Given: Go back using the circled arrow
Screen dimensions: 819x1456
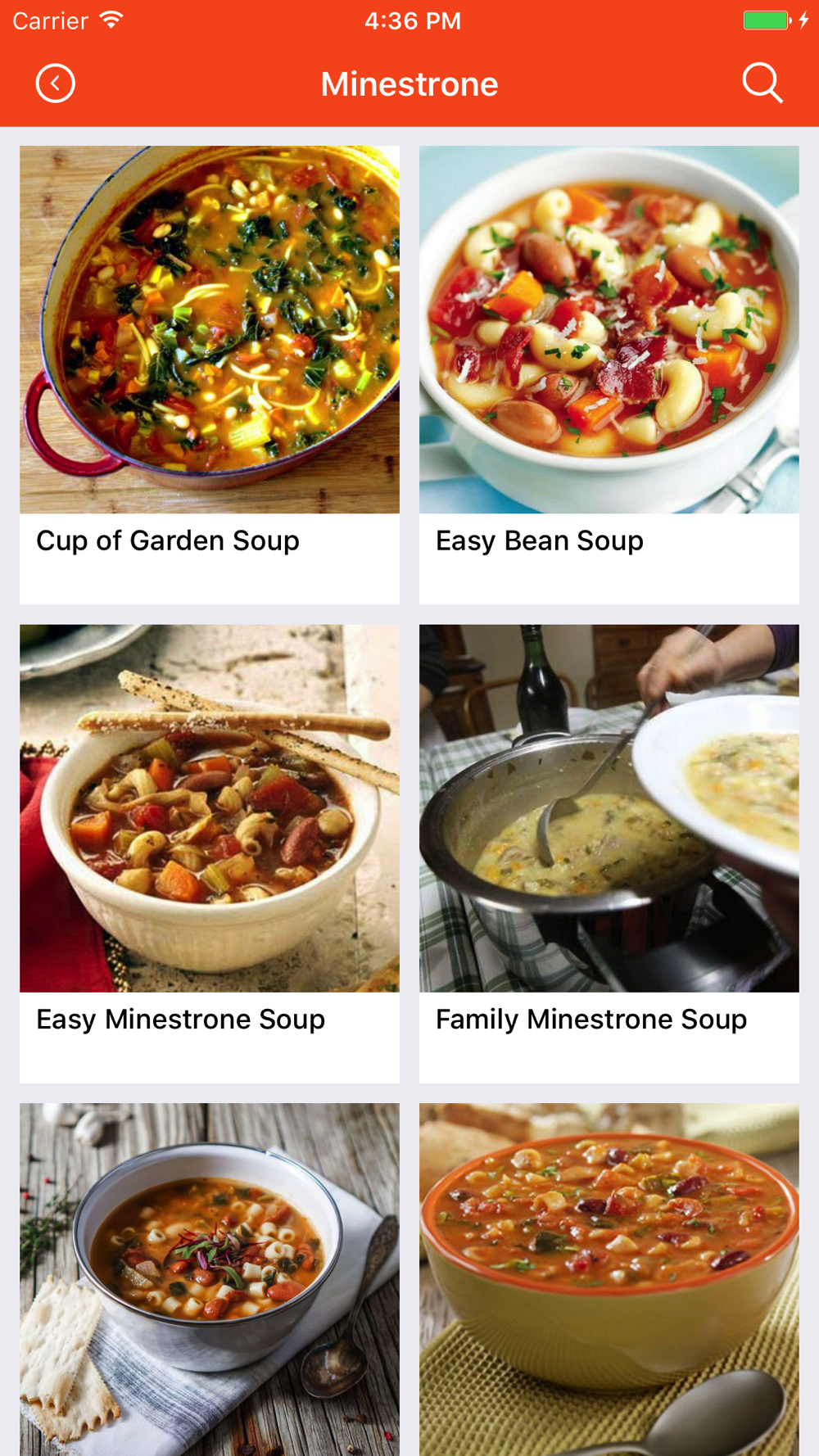Looking at the screenshot, I should (56, 84).
